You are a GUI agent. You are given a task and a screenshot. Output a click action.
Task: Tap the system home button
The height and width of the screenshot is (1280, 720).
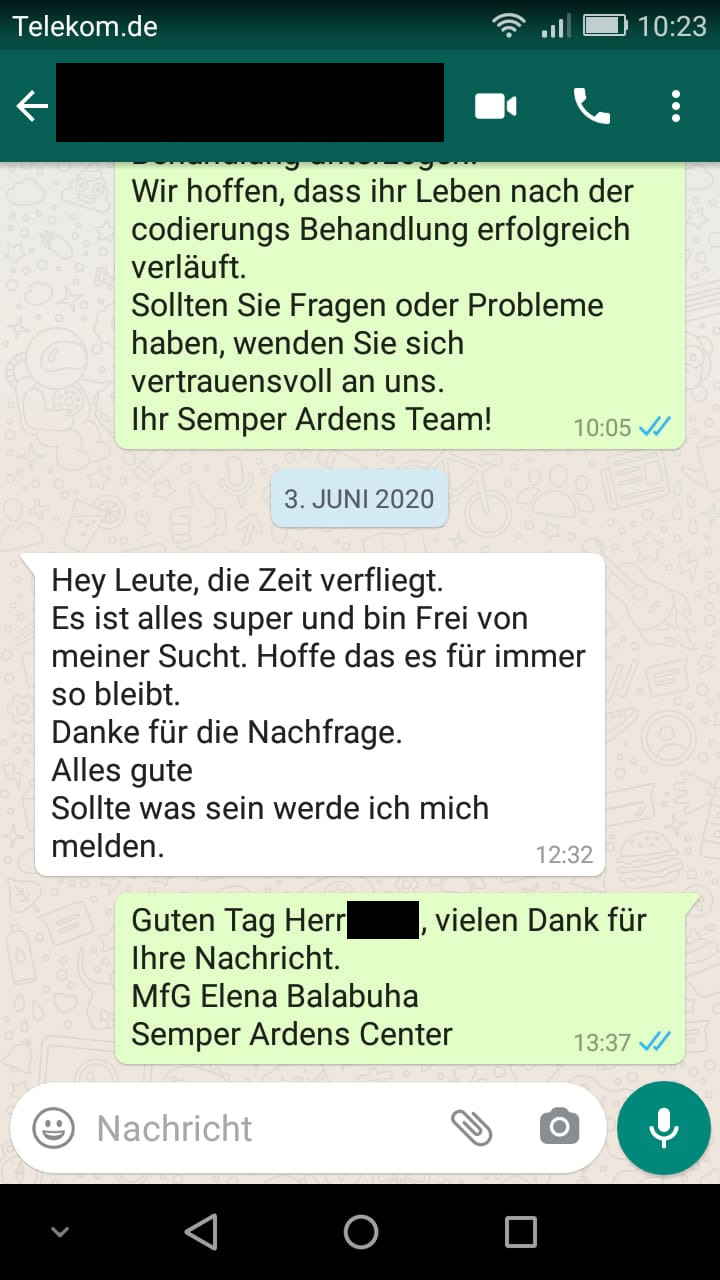pos(360,1232)
